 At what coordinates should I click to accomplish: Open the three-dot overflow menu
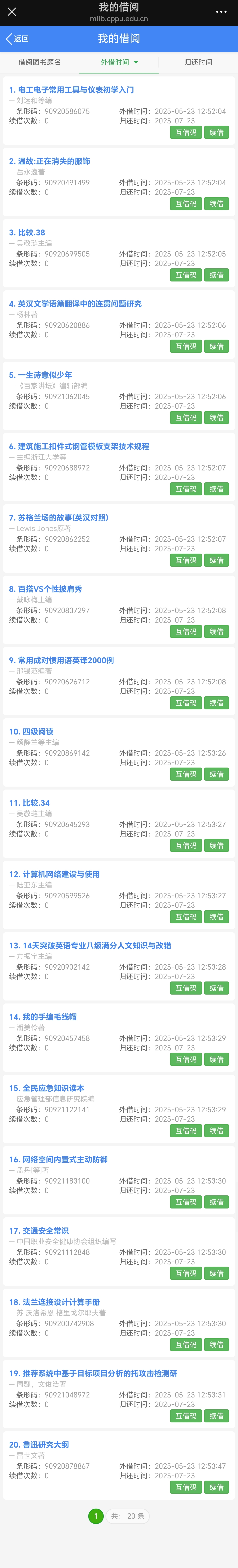pos(221,11)
